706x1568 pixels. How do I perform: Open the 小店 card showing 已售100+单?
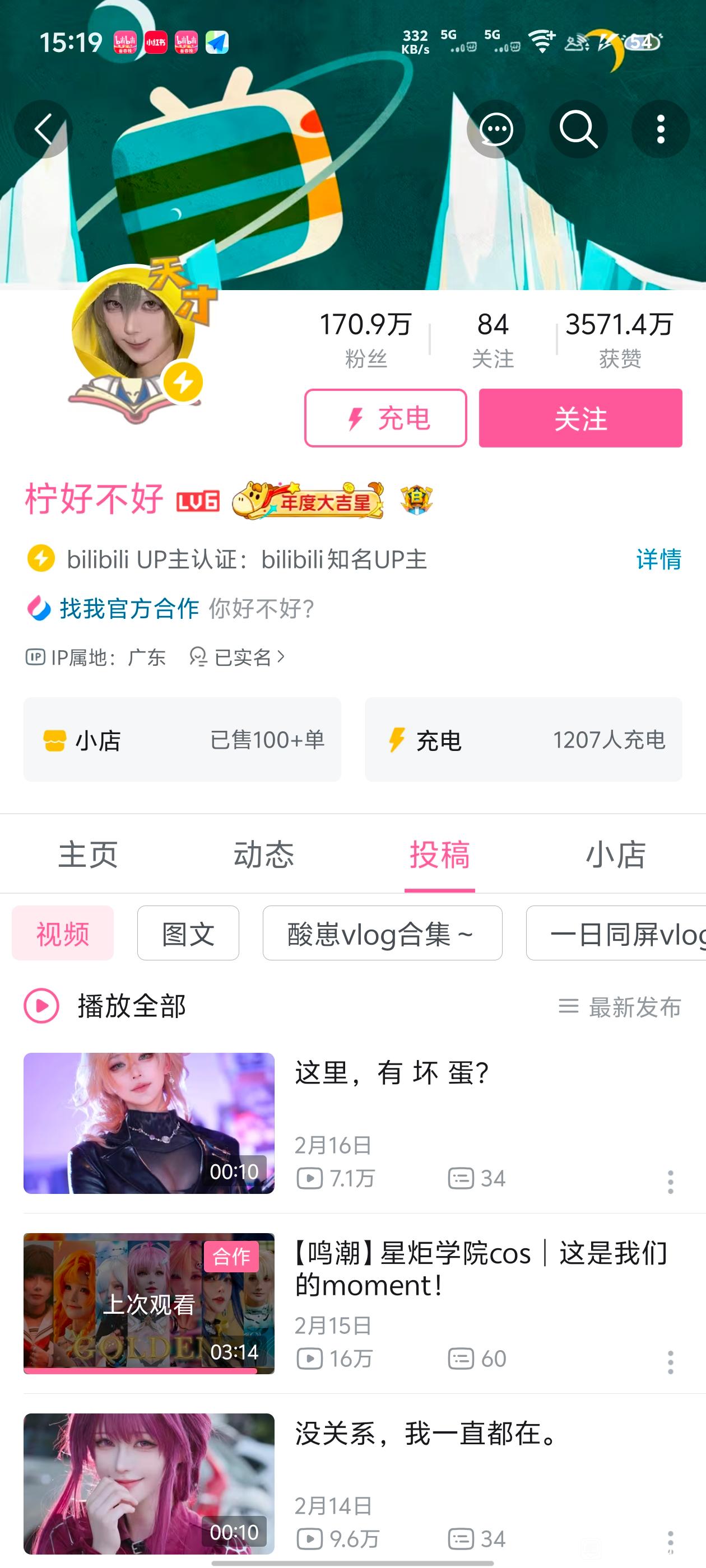click(x=182, y=740)
